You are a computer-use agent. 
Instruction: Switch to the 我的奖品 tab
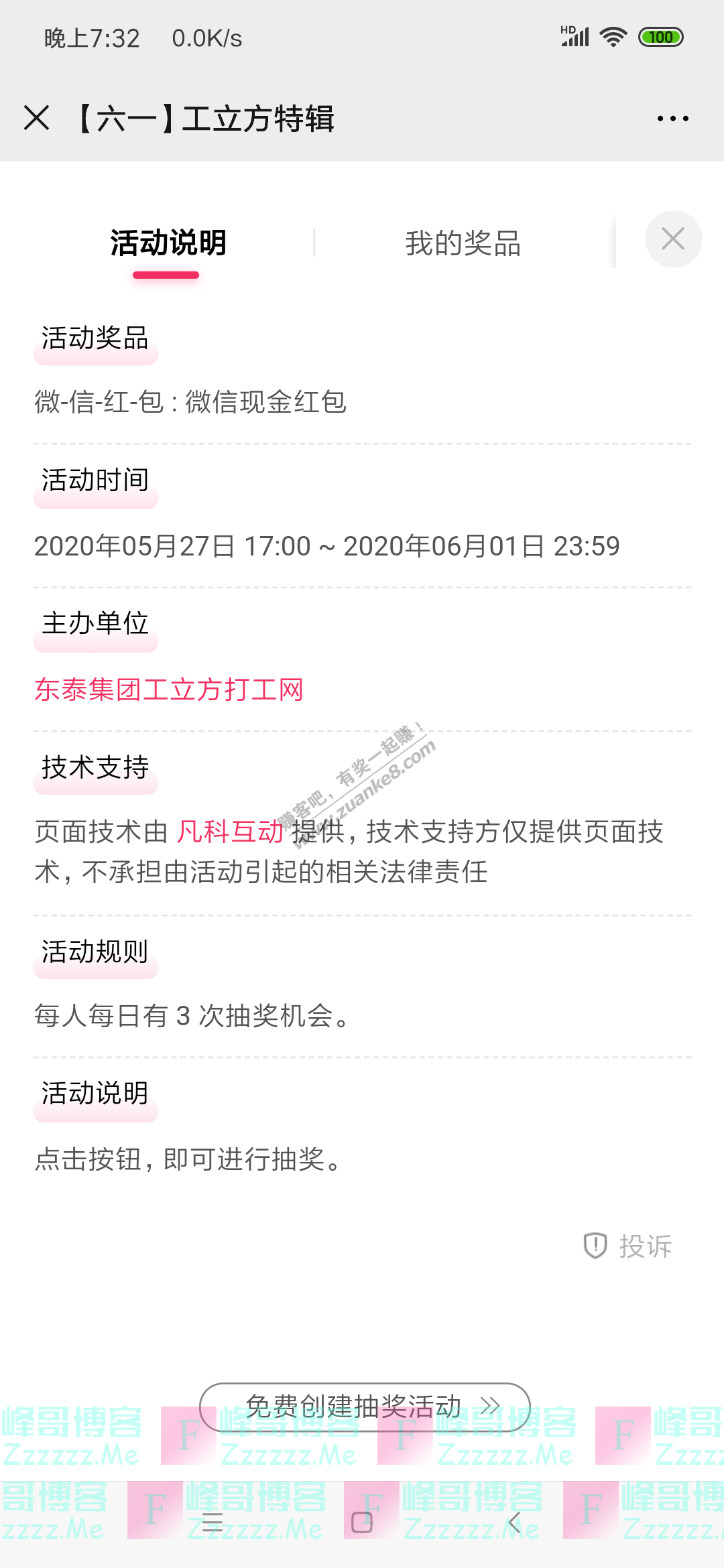point(463,243)
